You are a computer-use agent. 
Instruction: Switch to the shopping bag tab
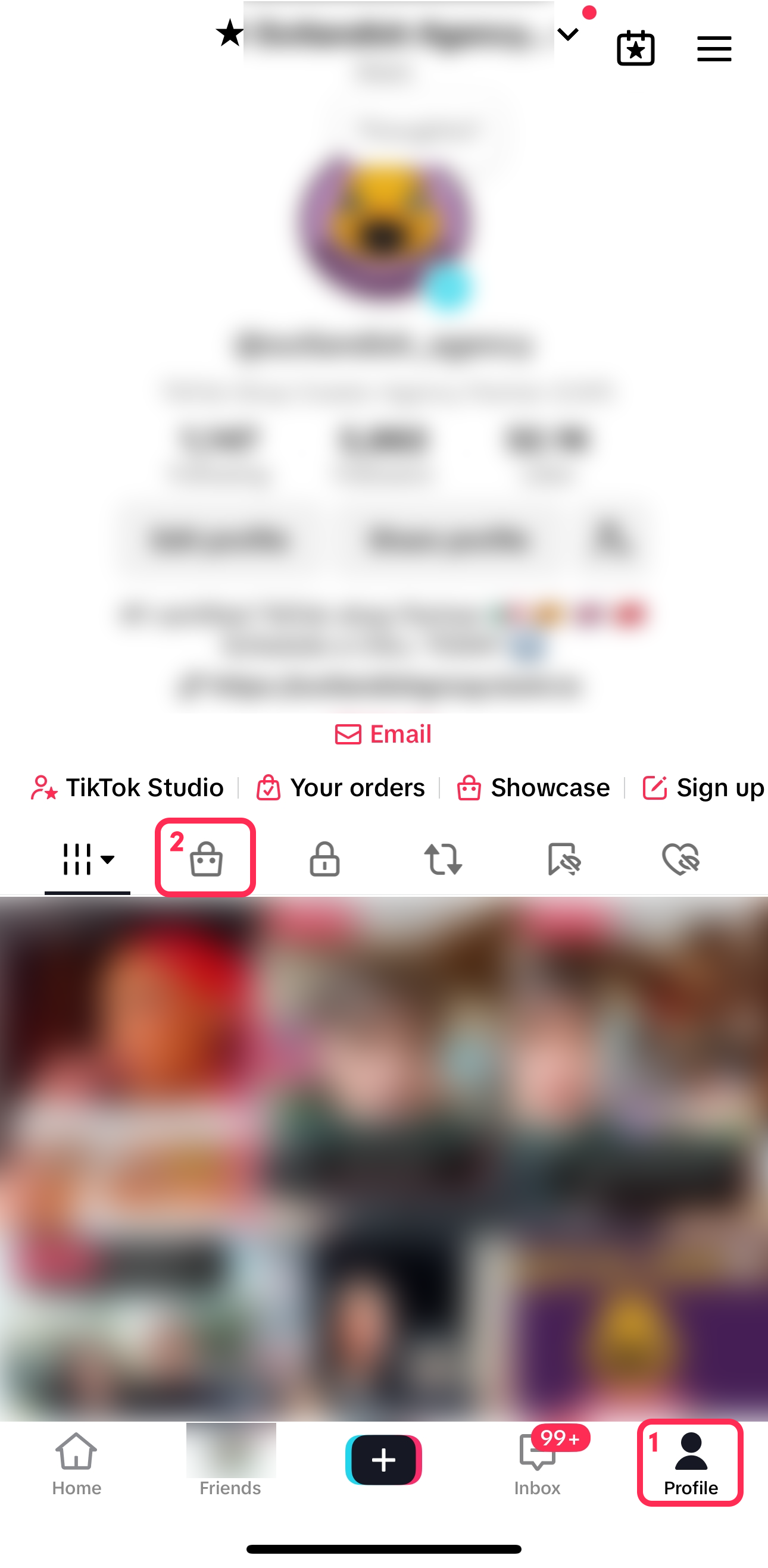pos(206,859)
